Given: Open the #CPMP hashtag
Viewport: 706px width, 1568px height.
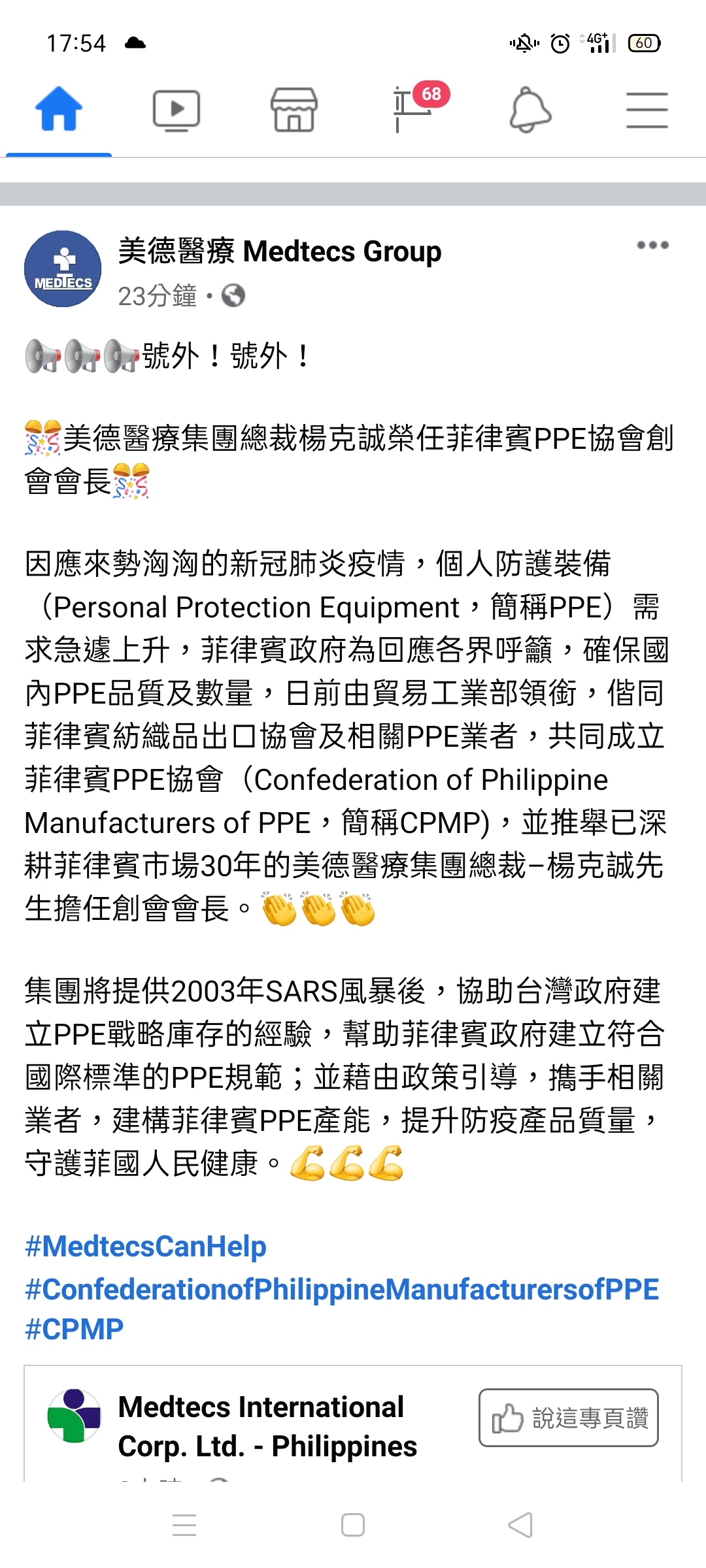Looking at the screenshot, I should 74,1330.
